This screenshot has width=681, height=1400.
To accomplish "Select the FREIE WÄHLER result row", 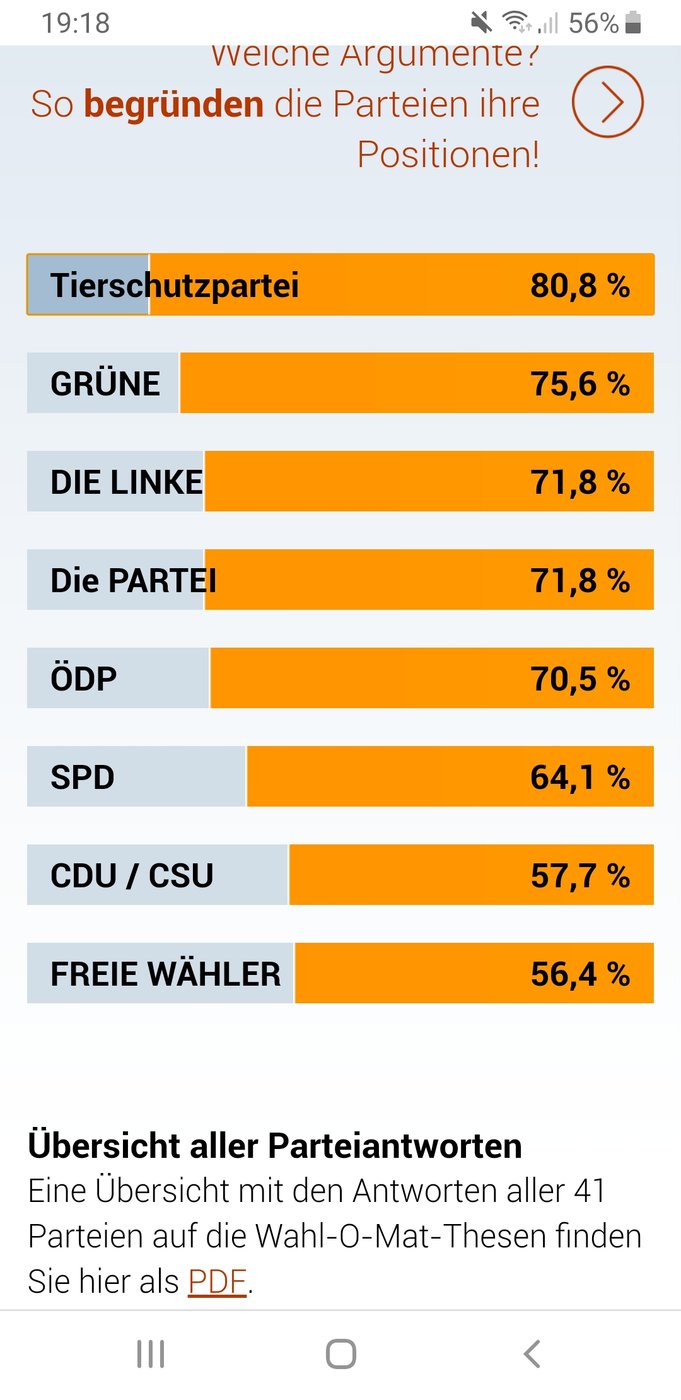I will 340,973.
